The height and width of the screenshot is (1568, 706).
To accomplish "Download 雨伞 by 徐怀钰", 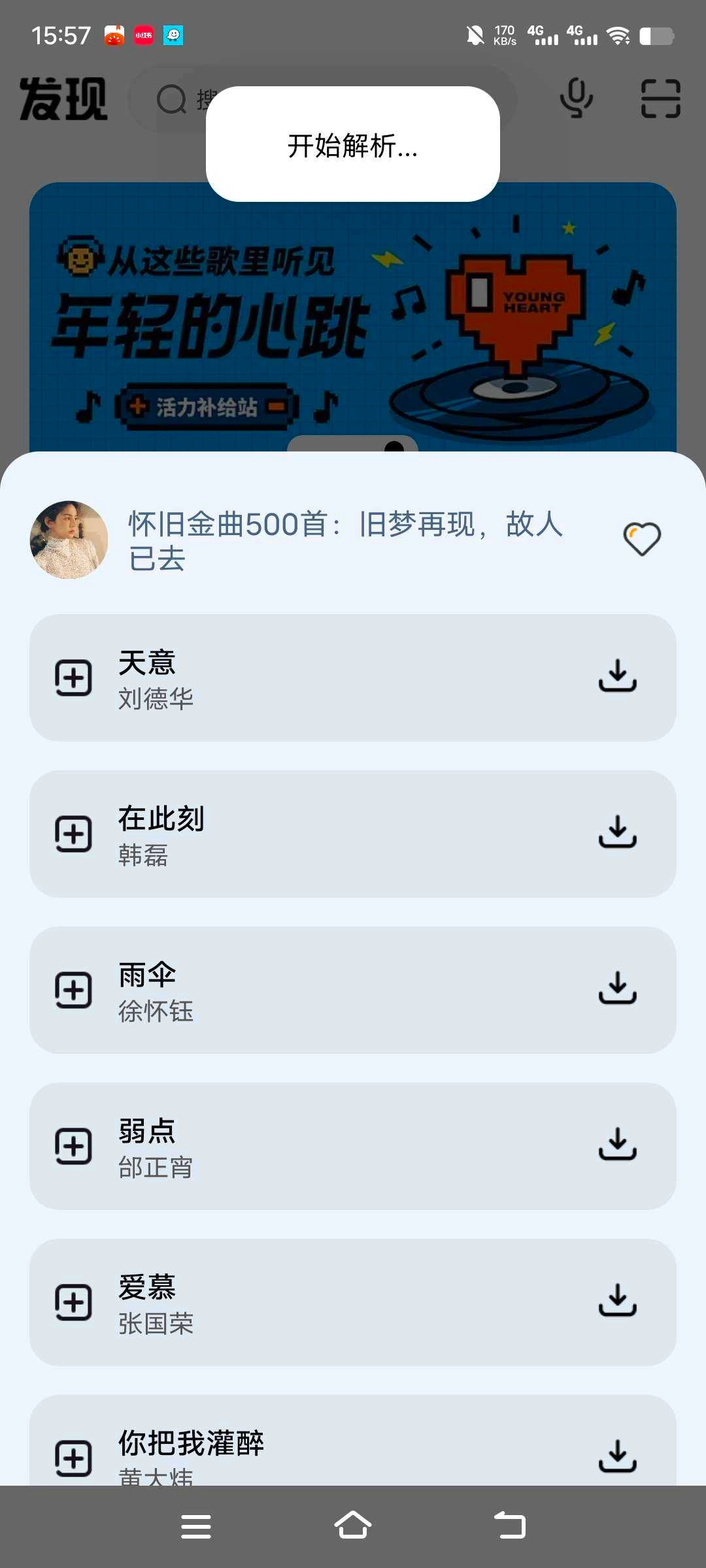I will click(x=617, y=989).
